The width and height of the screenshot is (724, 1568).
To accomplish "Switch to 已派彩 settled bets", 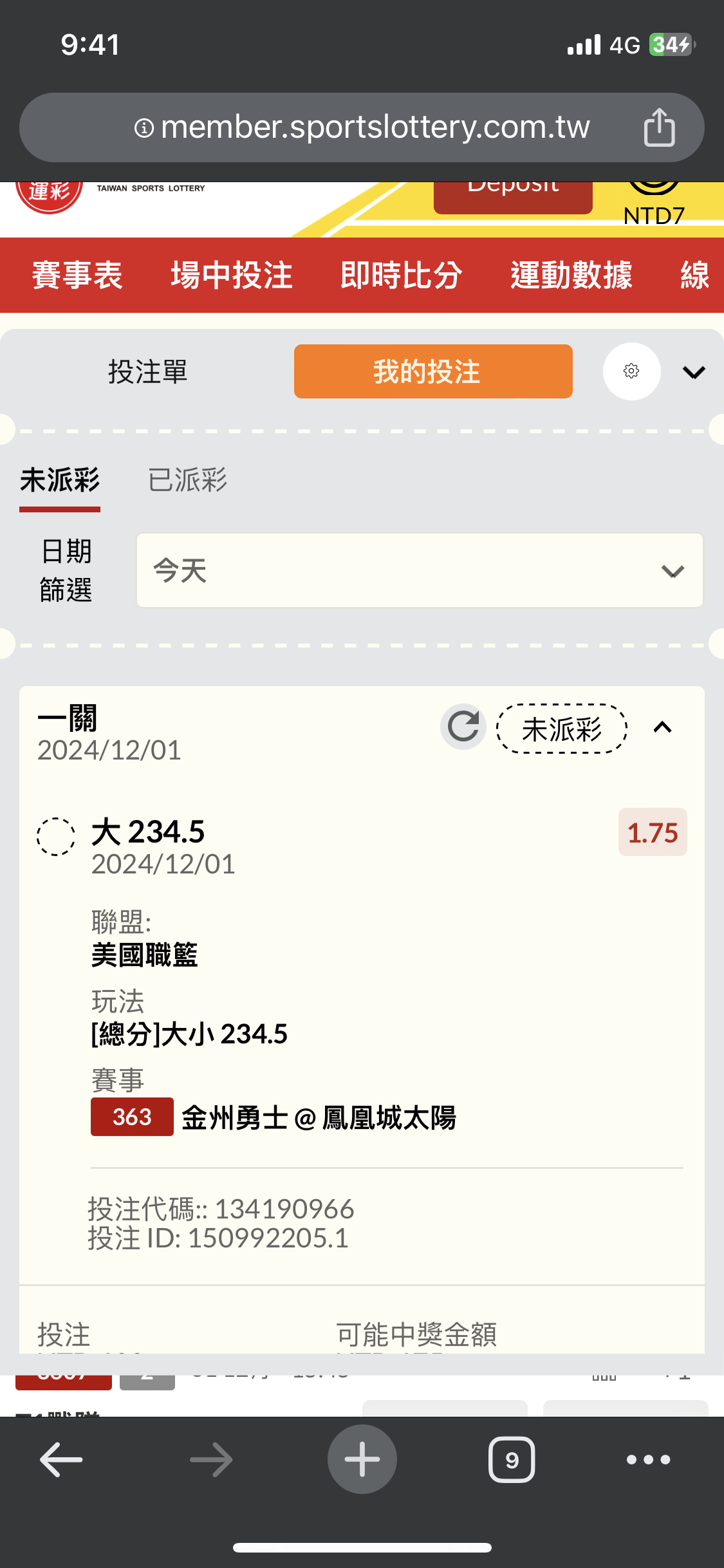I will point(187,480).
